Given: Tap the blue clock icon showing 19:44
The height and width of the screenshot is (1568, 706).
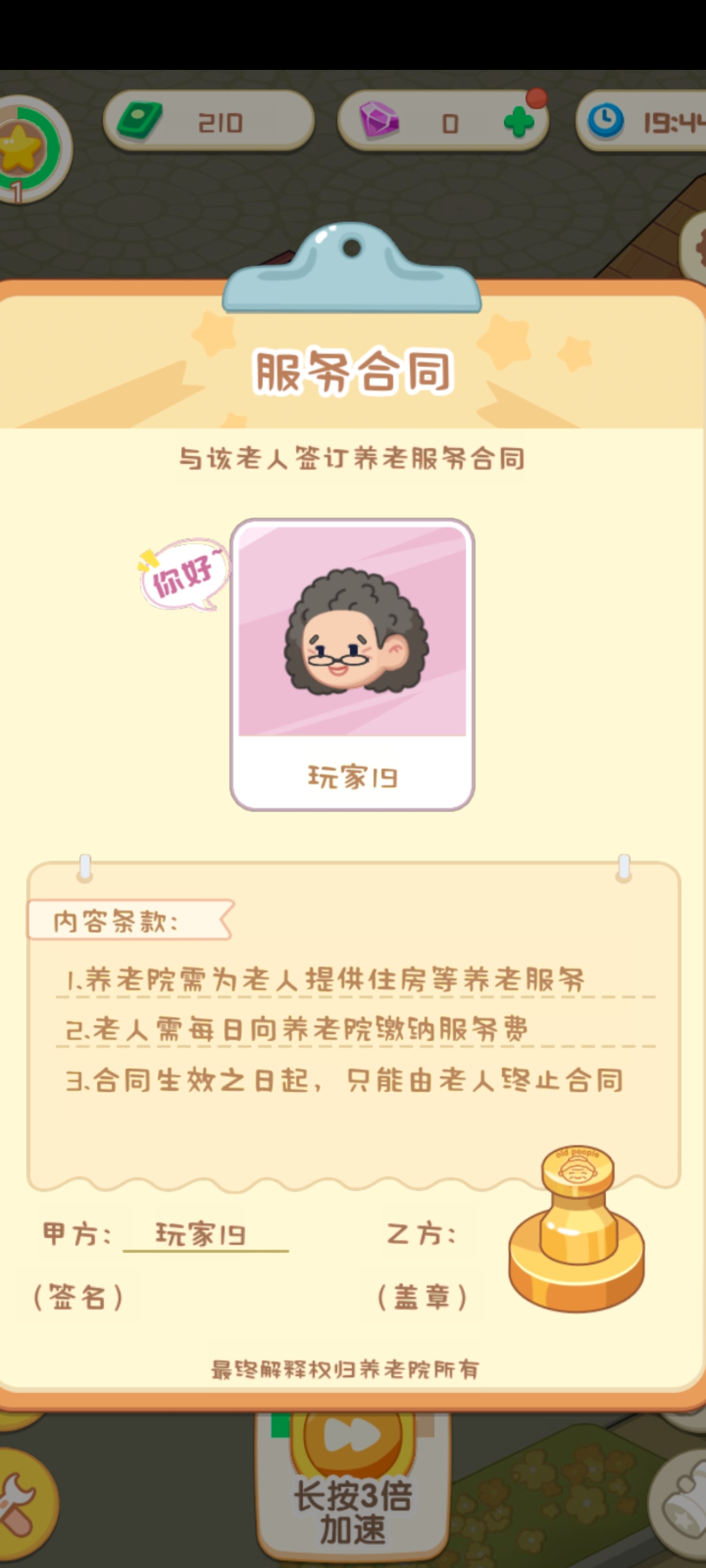Looking at the screenshot, I should [605, 122].
